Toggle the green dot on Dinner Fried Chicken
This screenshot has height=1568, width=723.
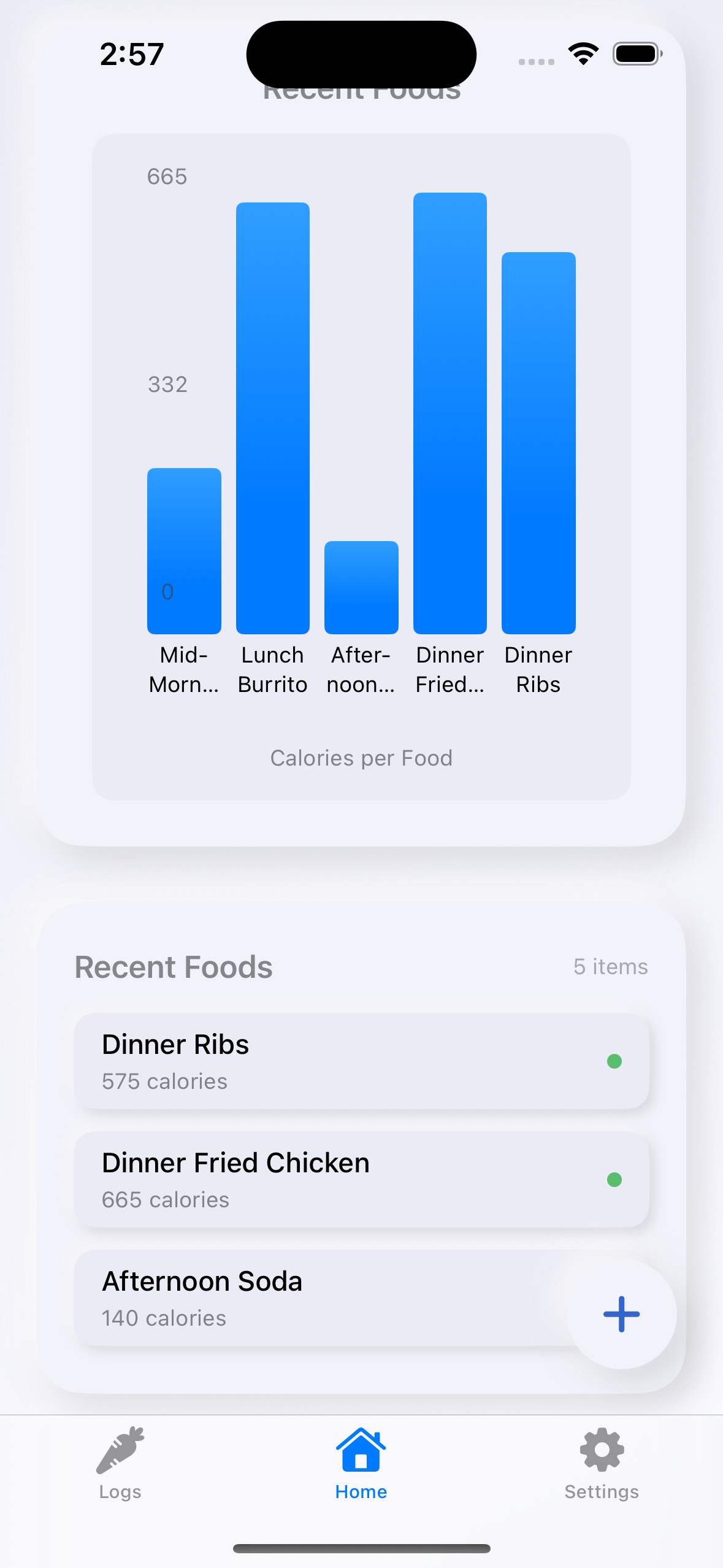[615, 1179]
